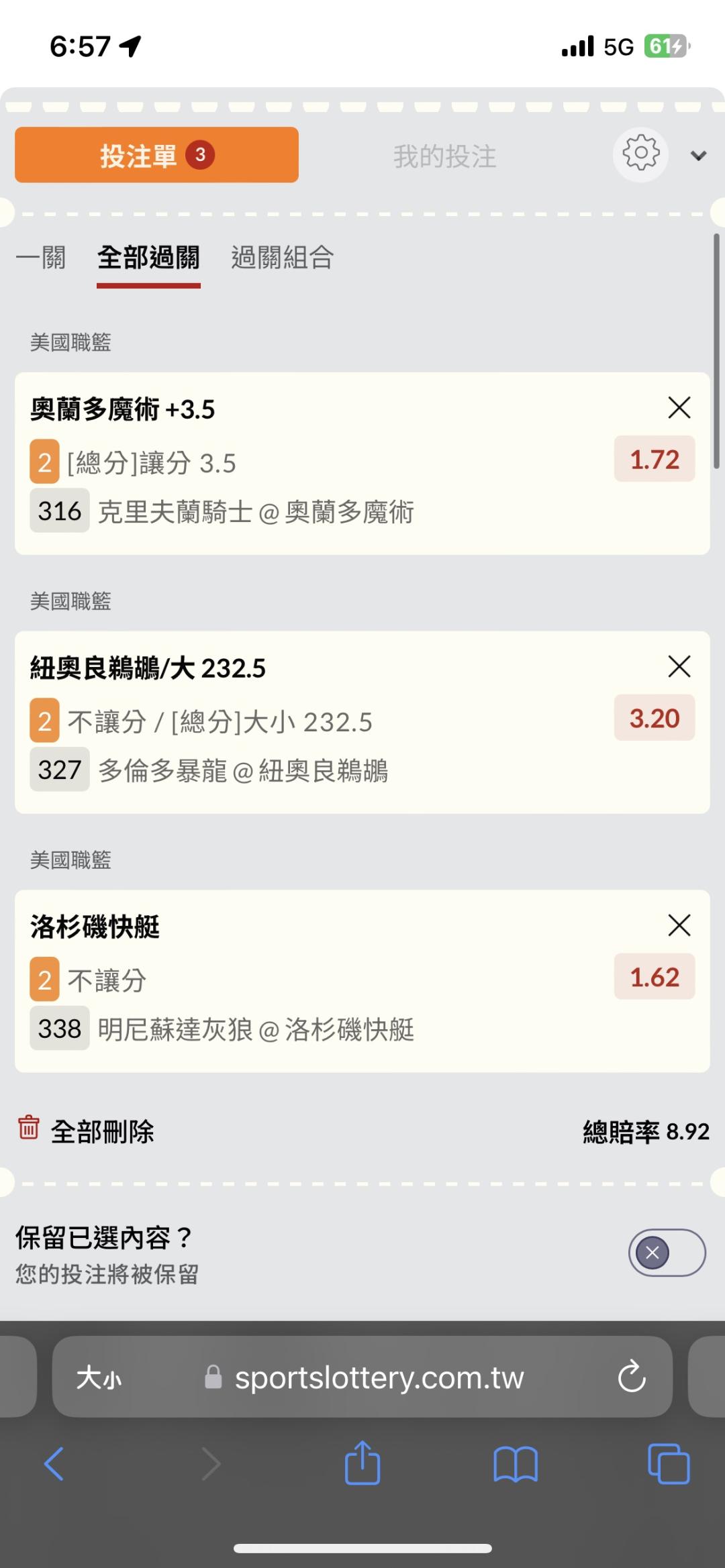The image size is (725, 1568).
Task: Select the 投注單 tab
Action: (x=156, y=155)
